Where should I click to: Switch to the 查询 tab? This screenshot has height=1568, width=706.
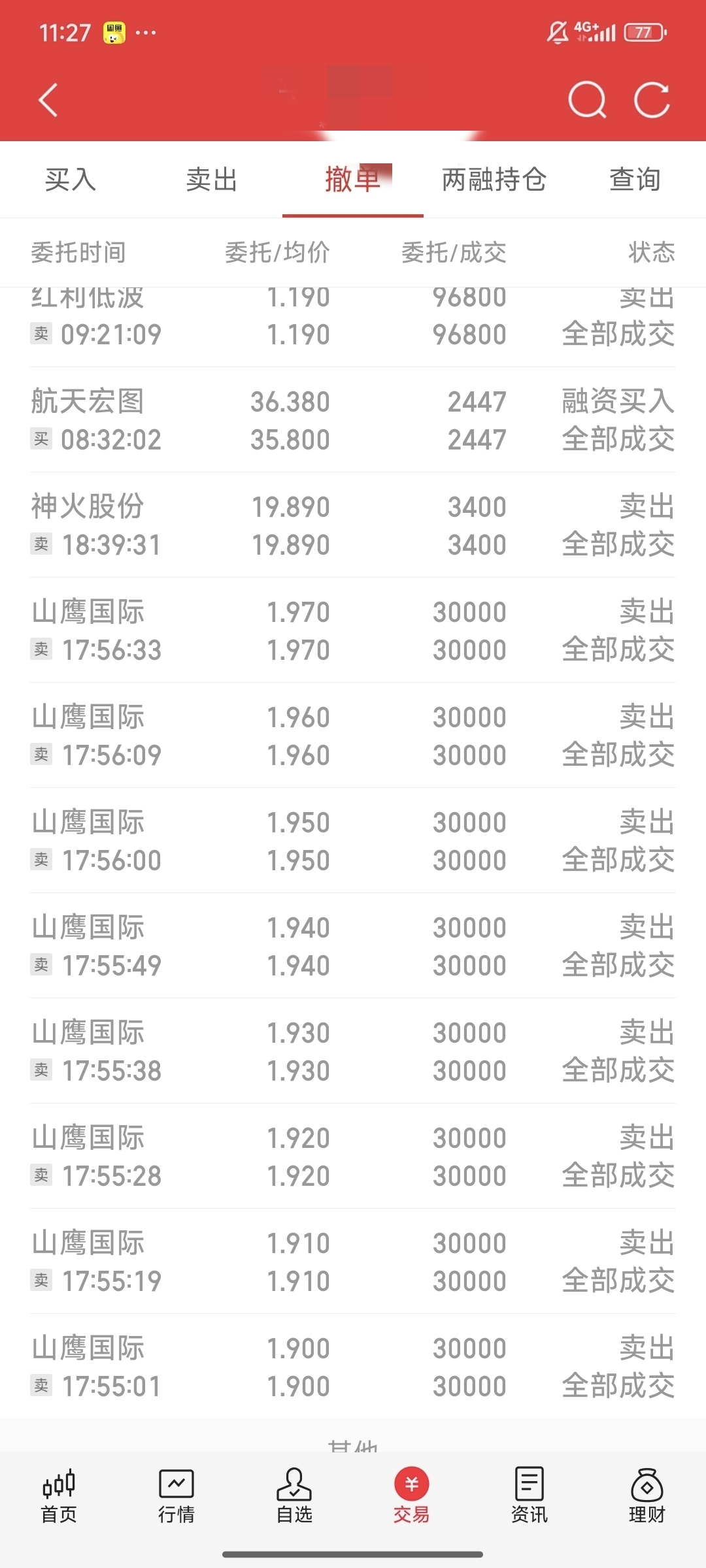coord(635,180)
